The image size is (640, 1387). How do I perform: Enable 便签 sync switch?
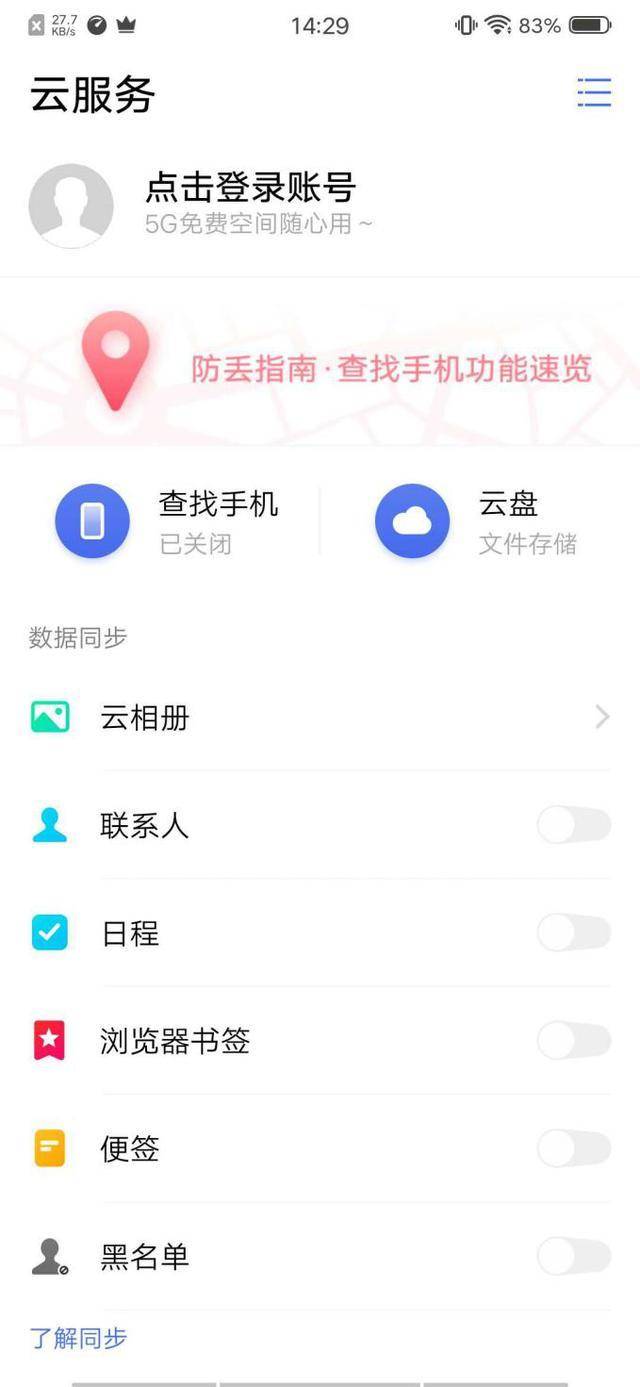[x=574, y=1149]
